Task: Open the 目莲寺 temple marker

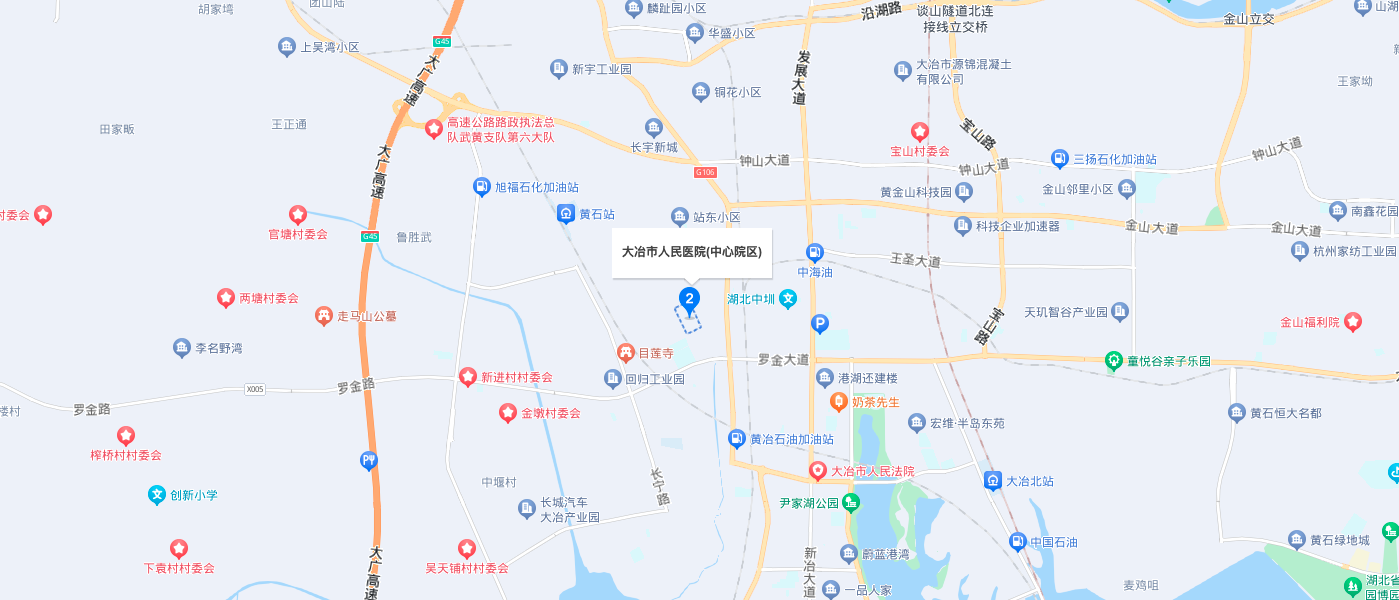Action: pyautogui.click(x=625, y=353)
